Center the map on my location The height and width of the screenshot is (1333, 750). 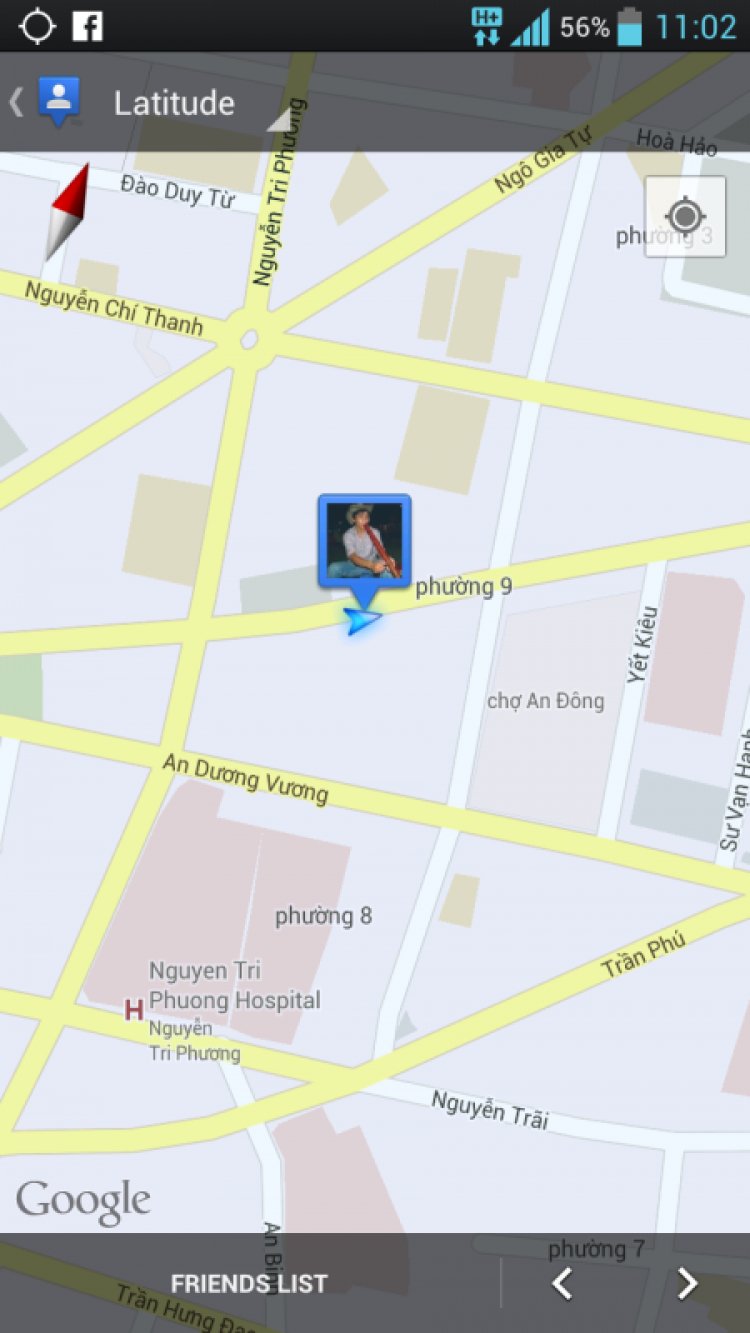685,217
